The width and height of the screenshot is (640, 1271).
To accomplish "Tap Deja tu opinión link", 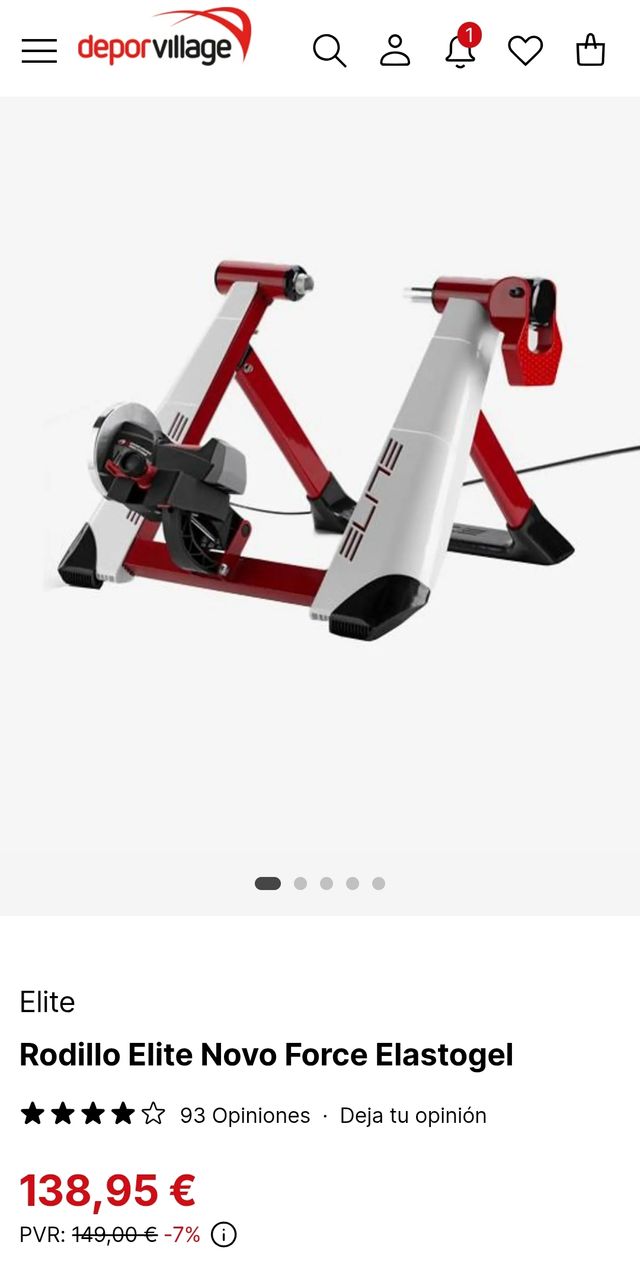I will tap(413, 1115).
